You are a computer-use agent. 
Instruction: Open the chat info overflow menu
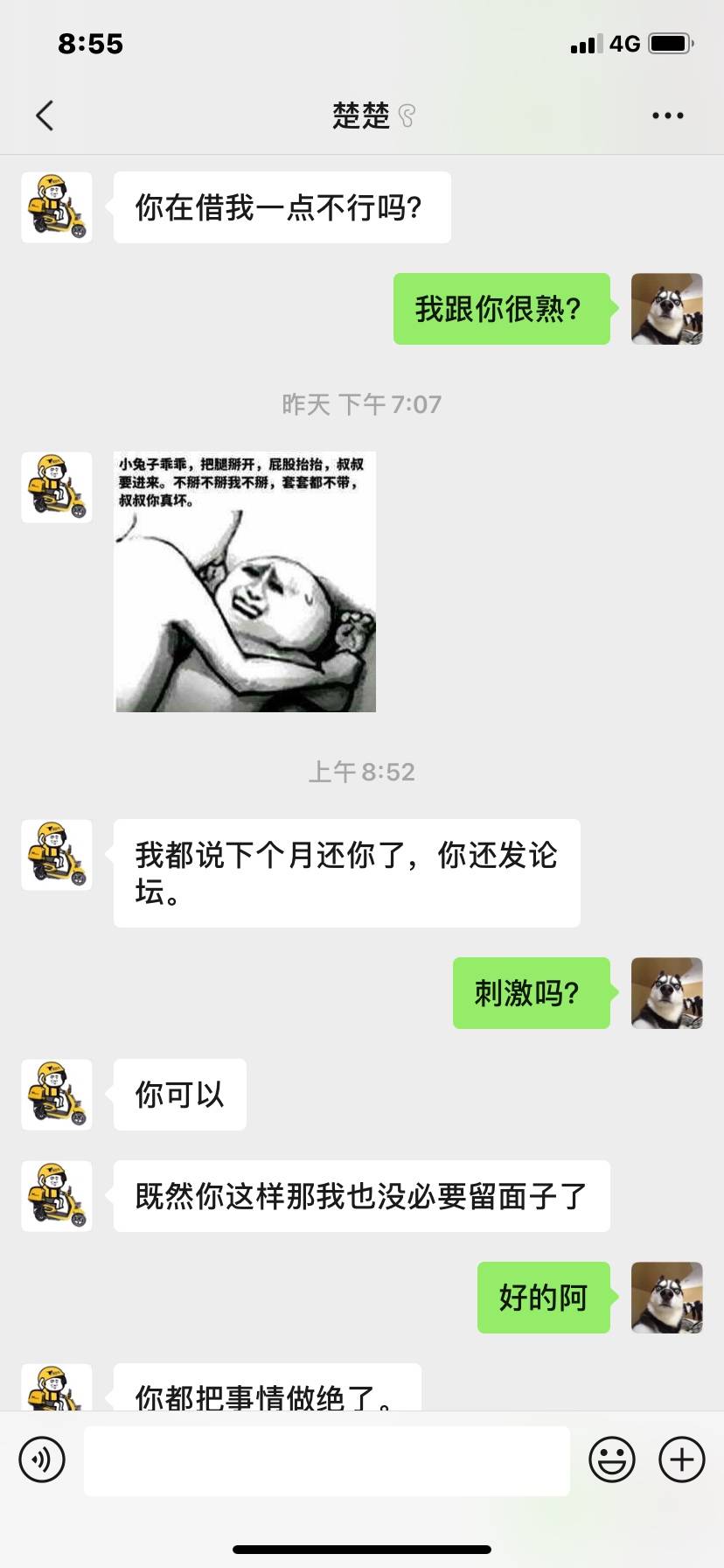coord(667,115)
